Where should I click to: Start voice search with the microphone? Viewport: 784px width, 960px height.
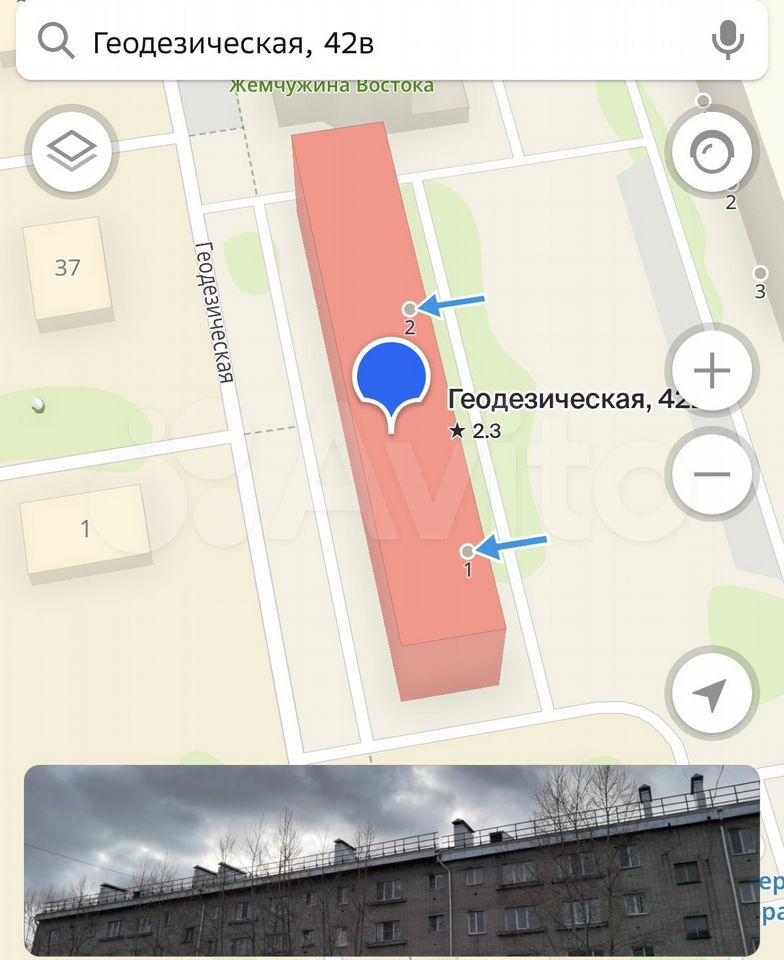pyautogui.click(x=728, y=41)
